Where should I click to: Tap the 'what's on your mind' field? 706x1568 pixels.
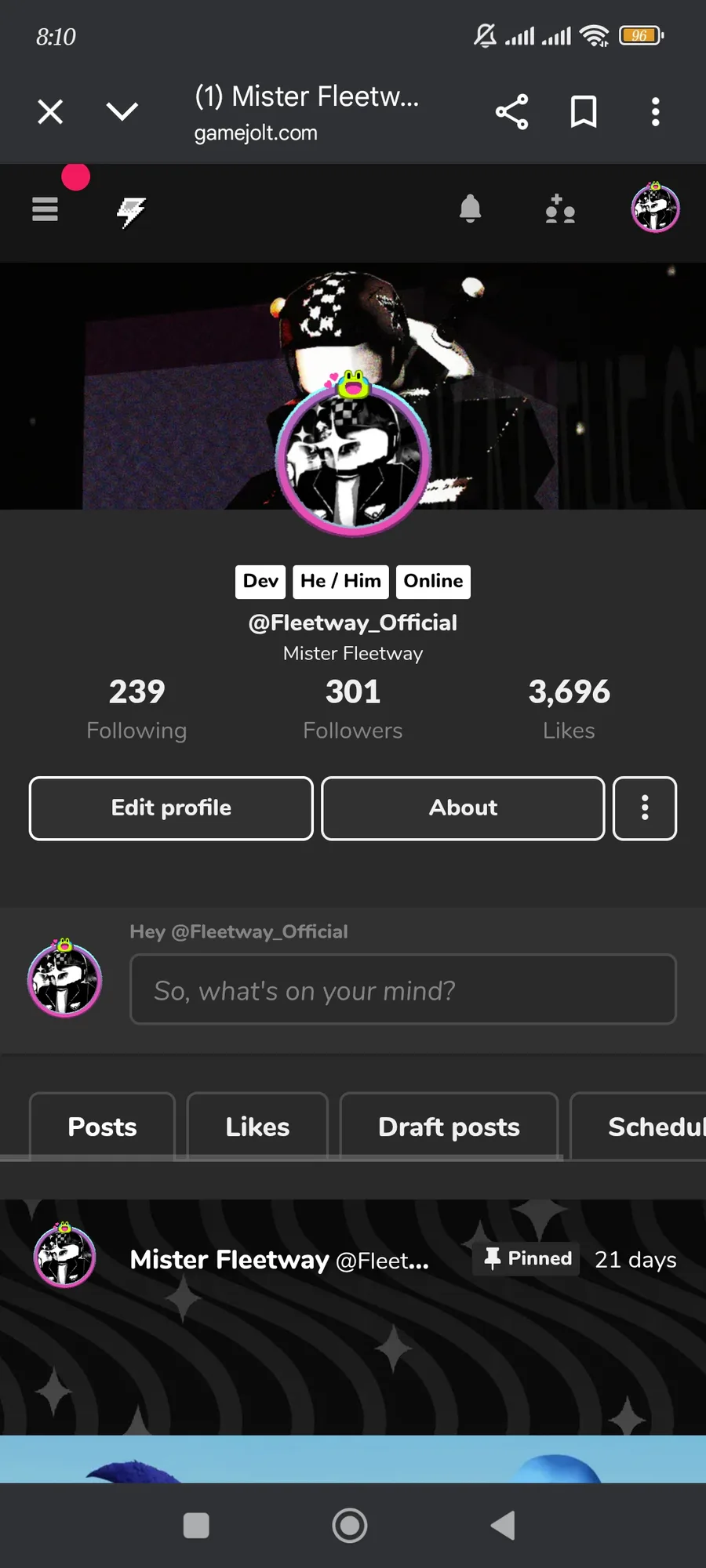[403, 989]
